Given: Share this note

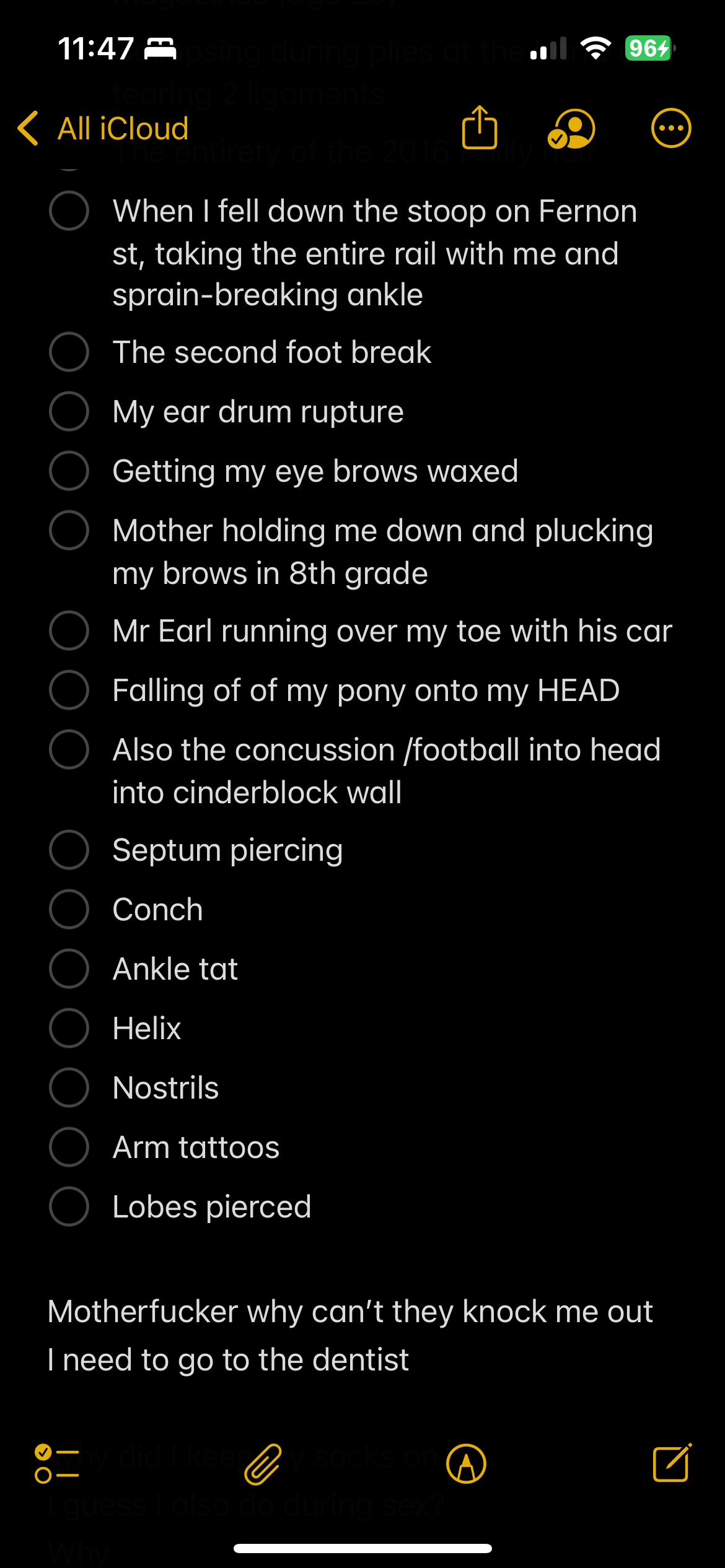Looking at the screenshot, I should click(x=479, y=128).
